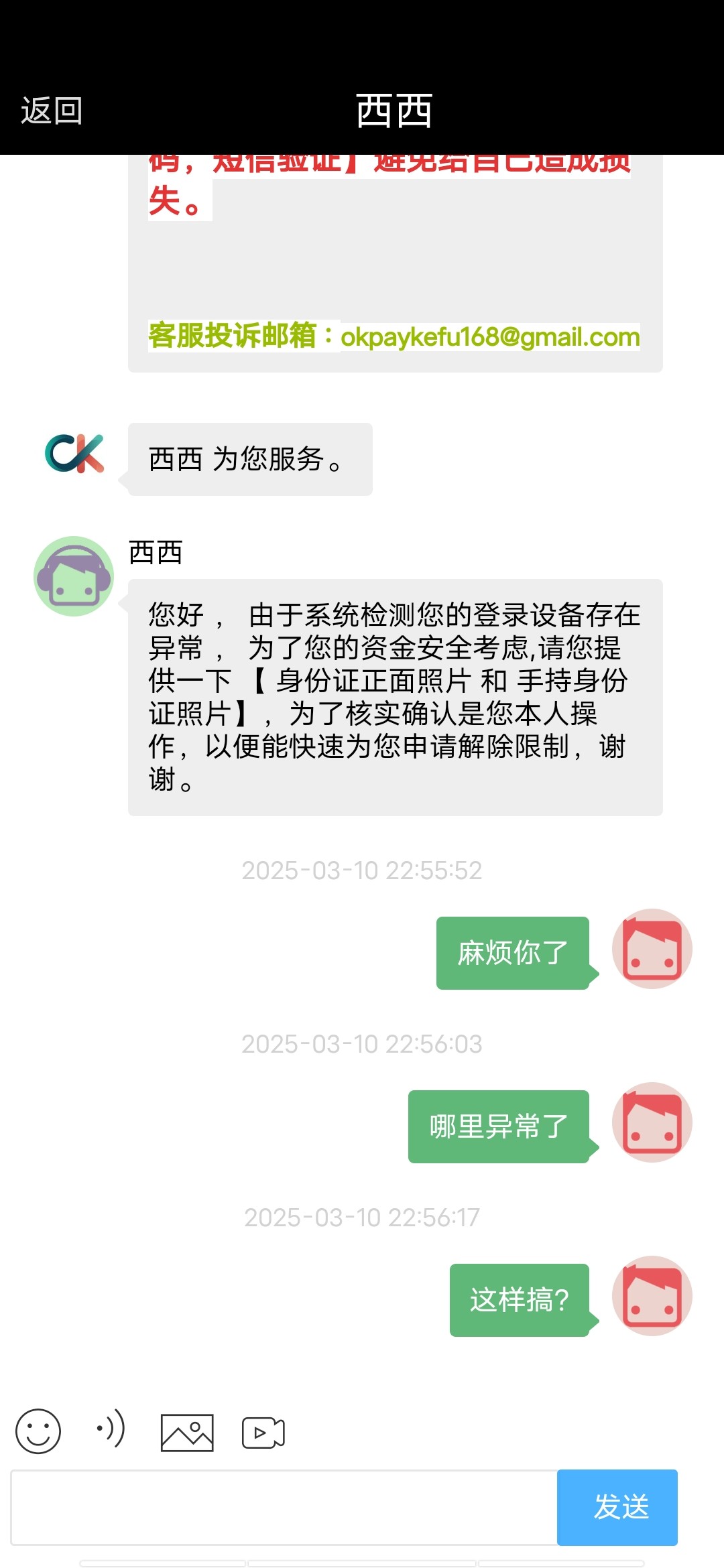Open the okpaykefu168@gmail.com email link
The height and width of the screenshot is (1568, 724).
pyautogui.click(x=490, y=337)
